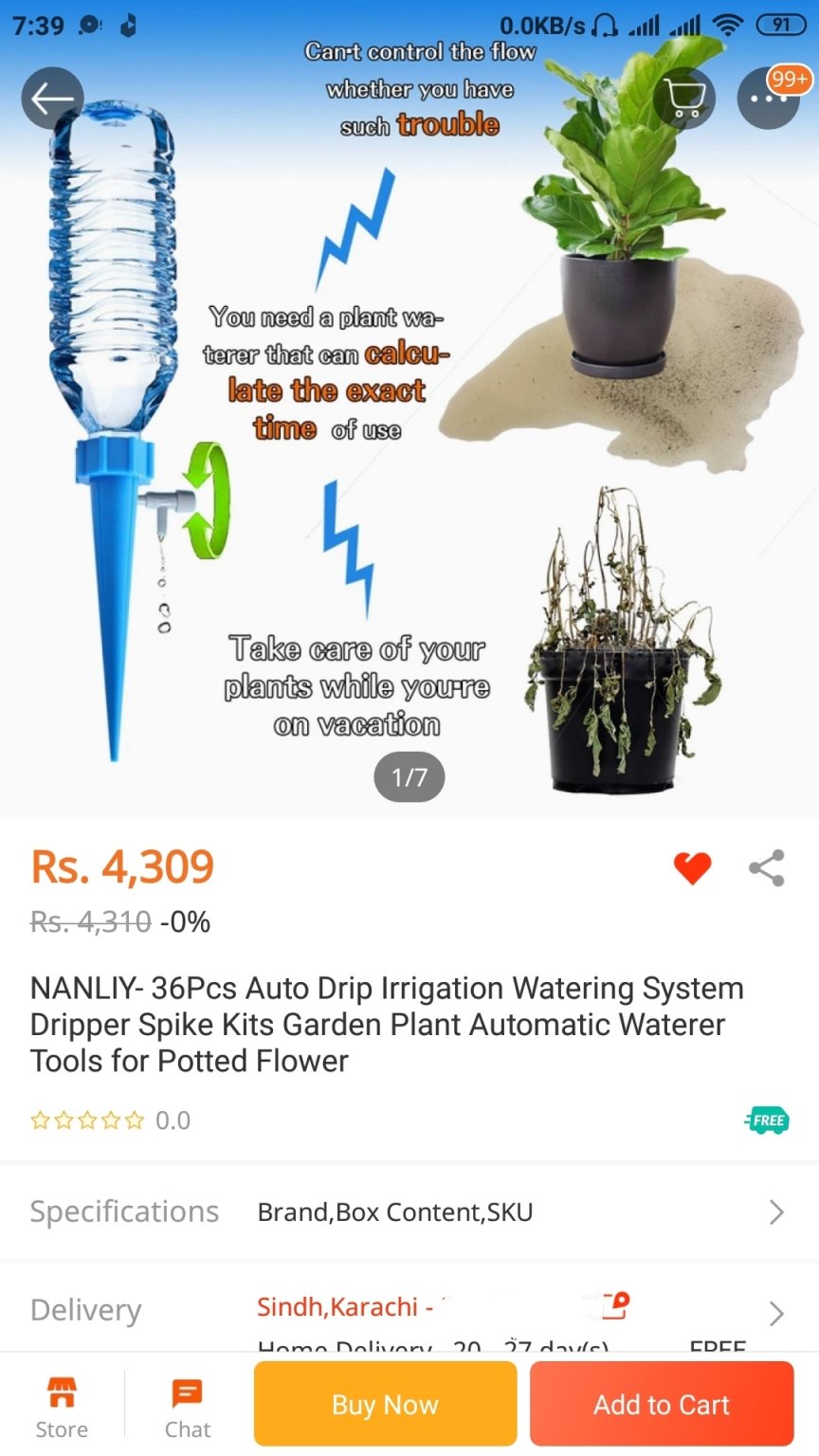Open the shopping cart

(x=684, y=99)
